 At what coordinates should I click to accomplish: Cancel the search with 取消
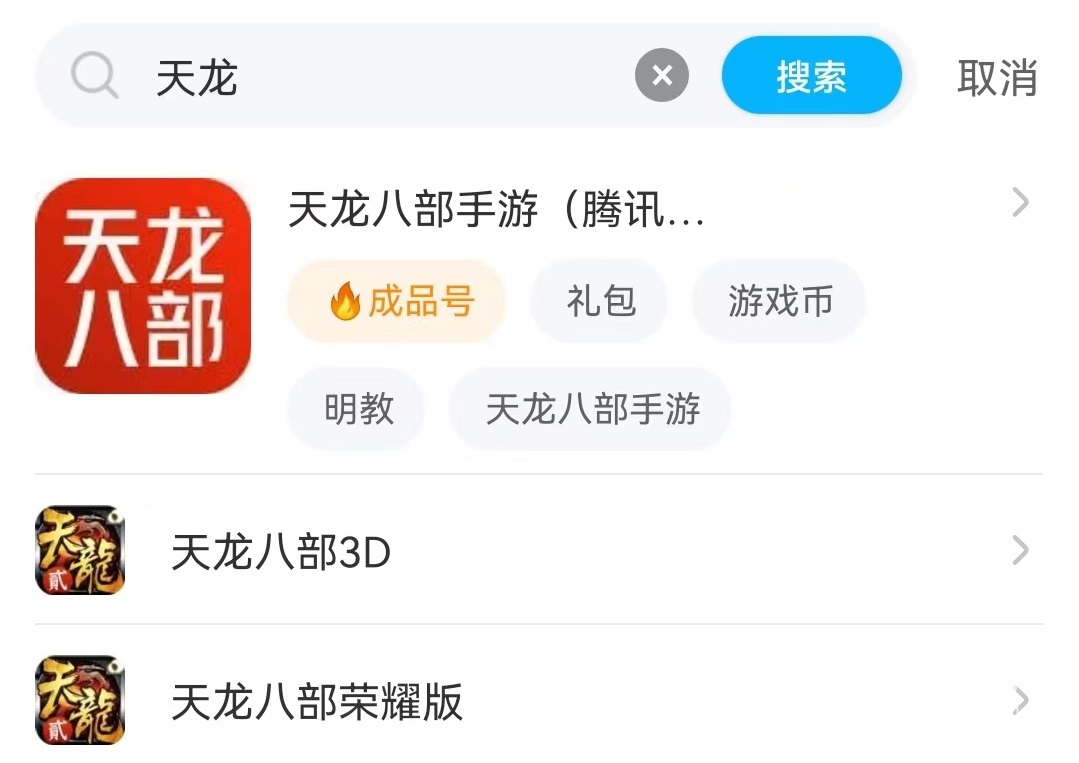(996, 77)
